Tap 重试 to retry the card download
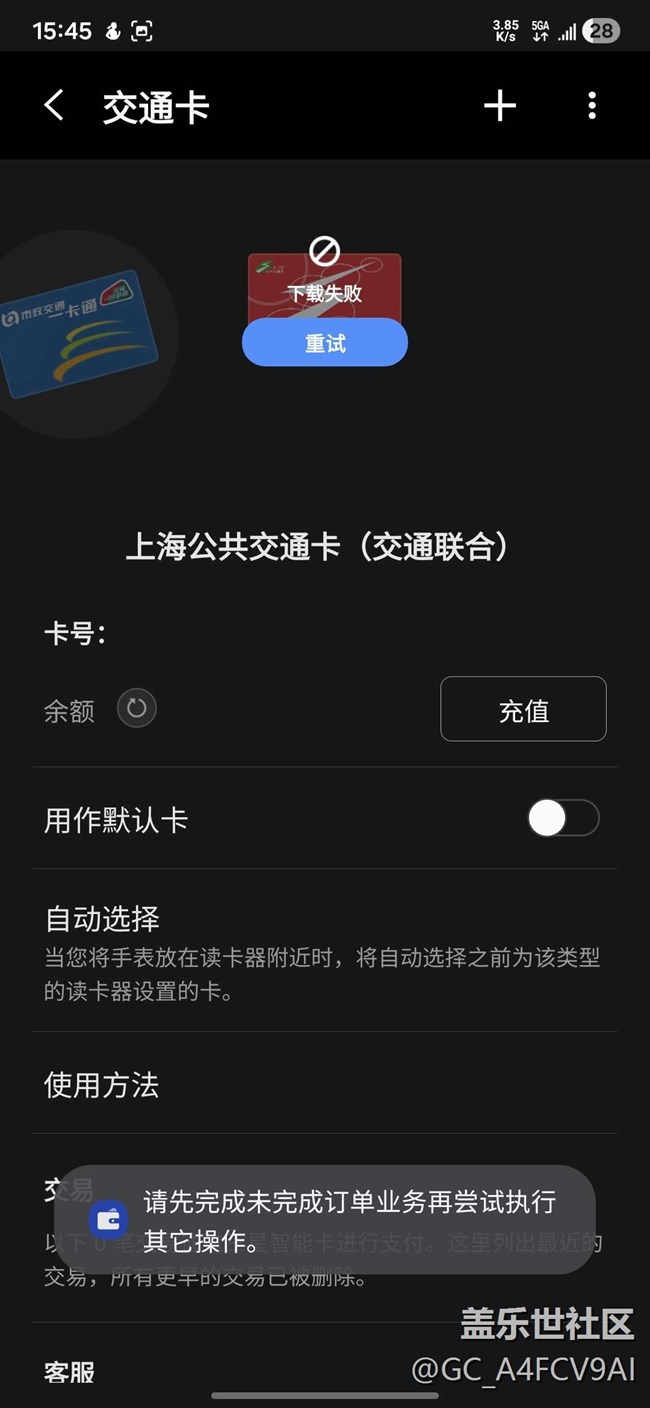 point(325,344)
